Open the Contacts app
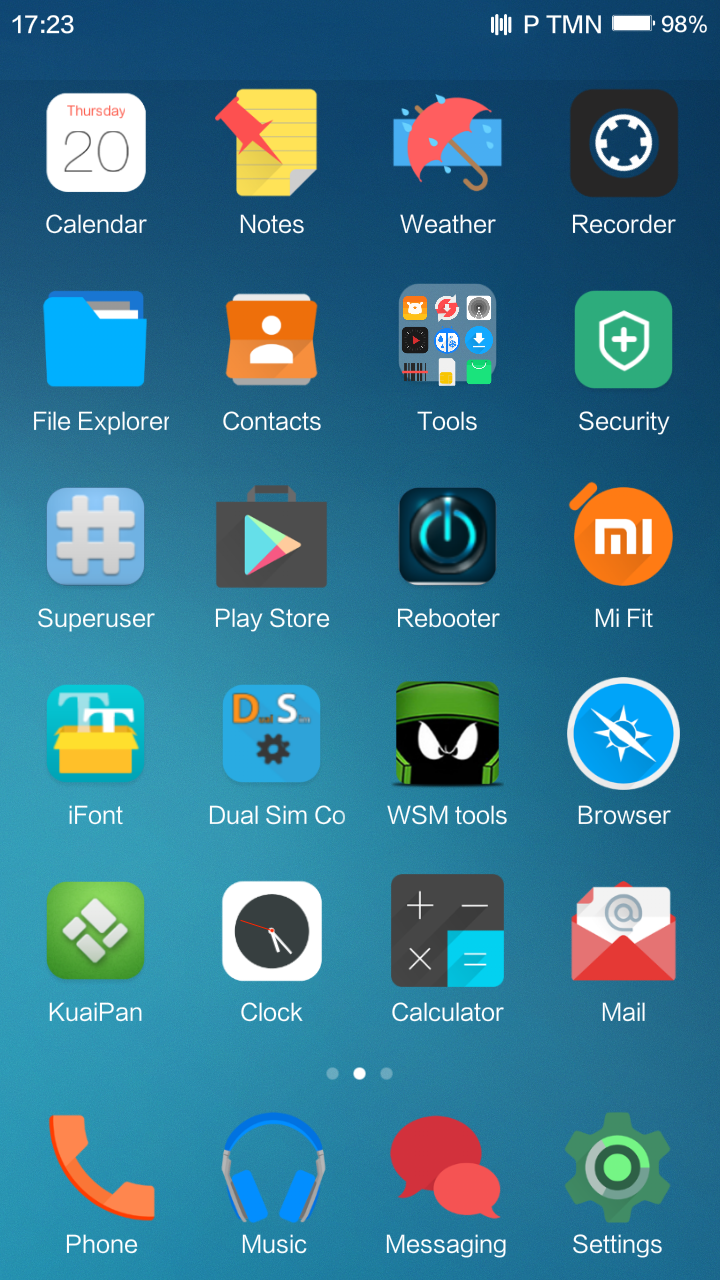 271,340
